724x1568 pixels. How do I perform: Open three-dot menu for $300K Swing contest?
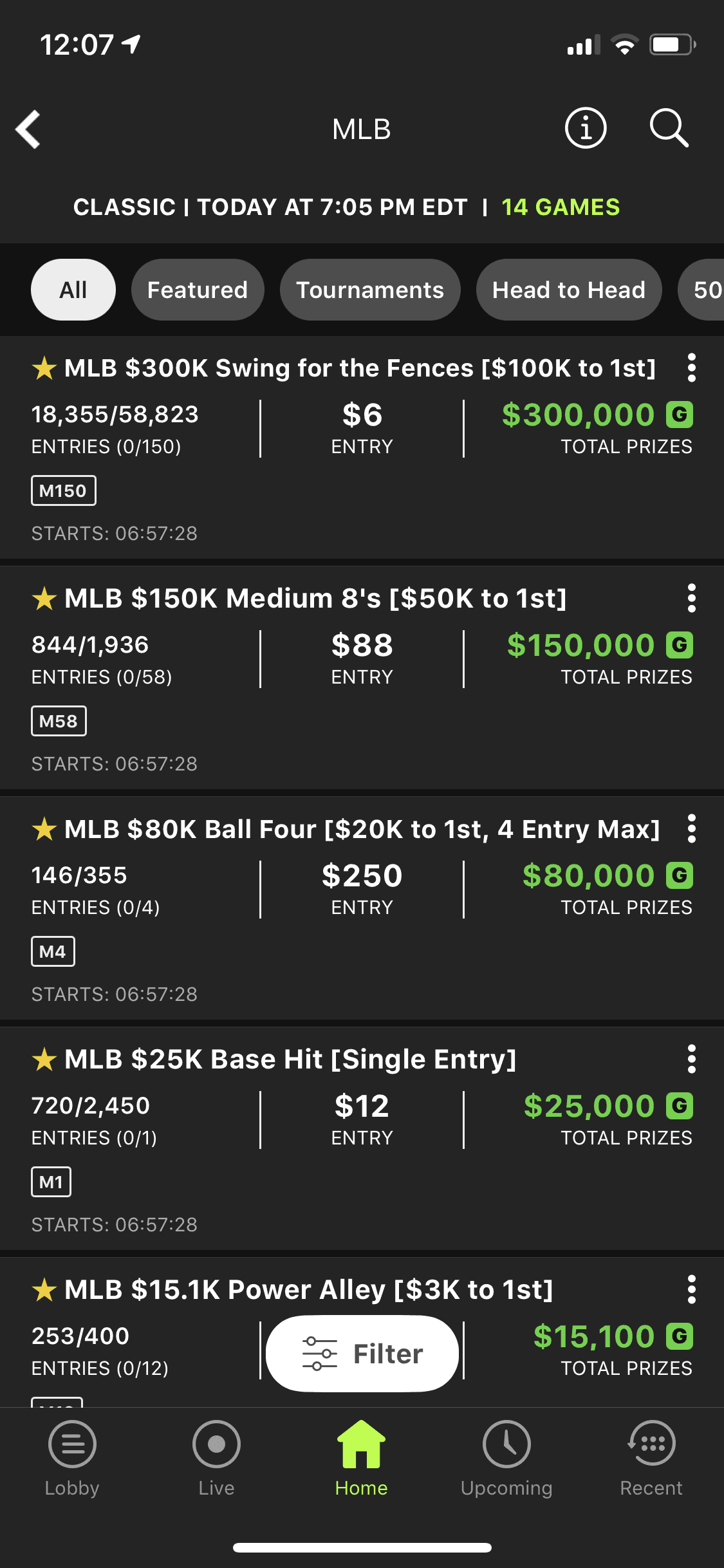692,368
